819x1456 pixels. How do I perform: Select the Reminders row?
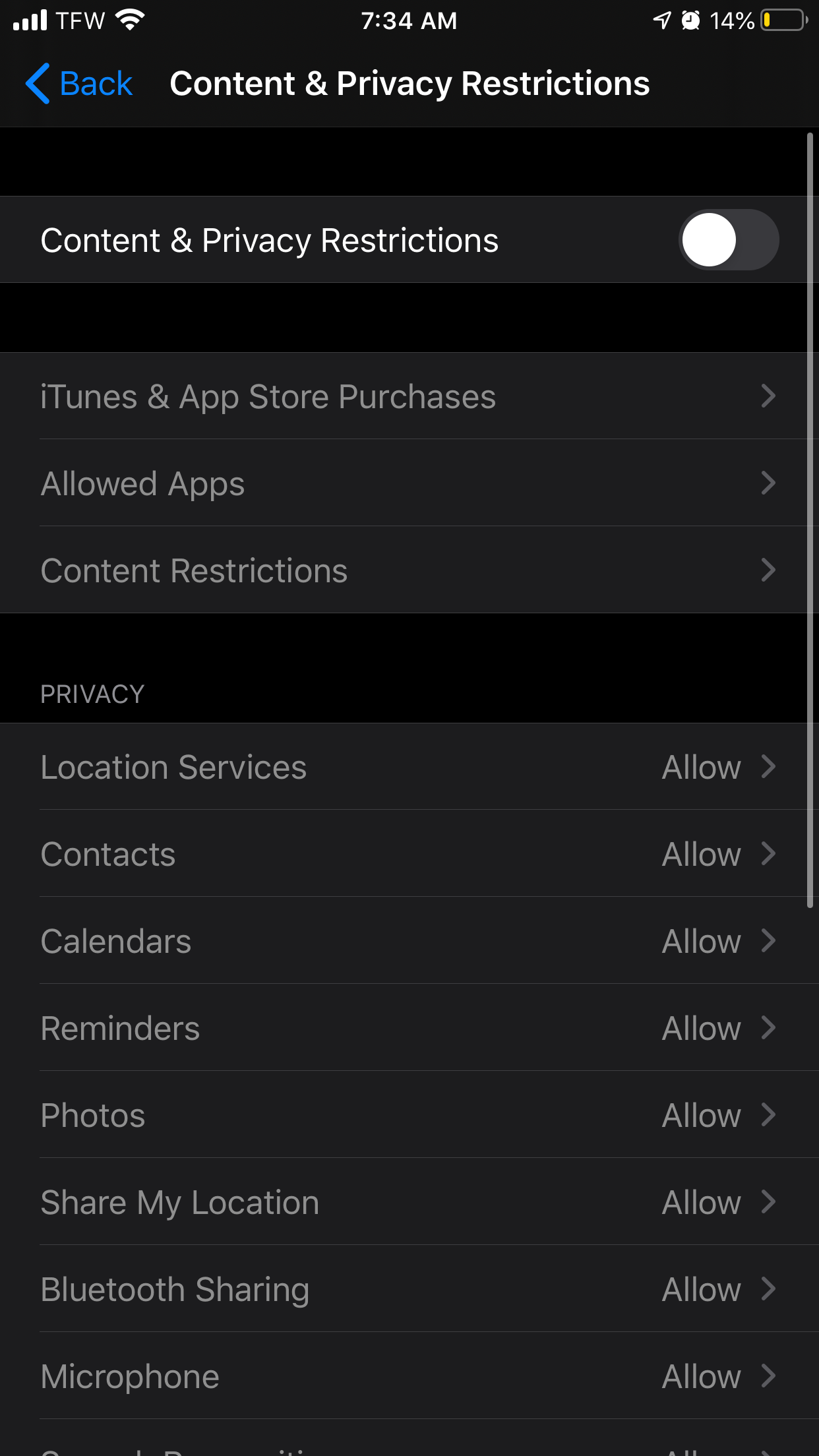(x=409, y=1028)
